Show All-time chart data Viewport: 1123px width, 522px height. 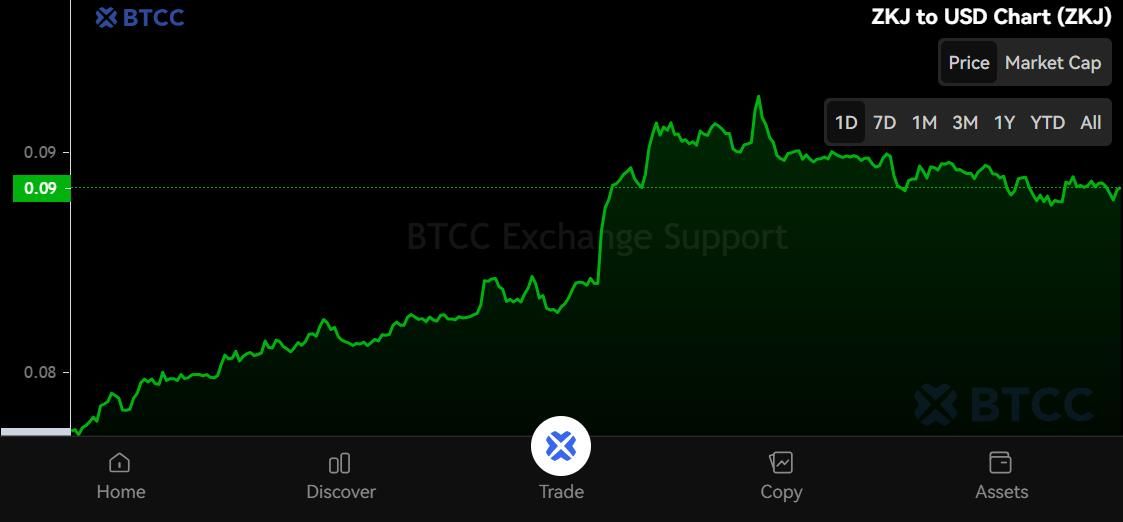click(1090, 122)
